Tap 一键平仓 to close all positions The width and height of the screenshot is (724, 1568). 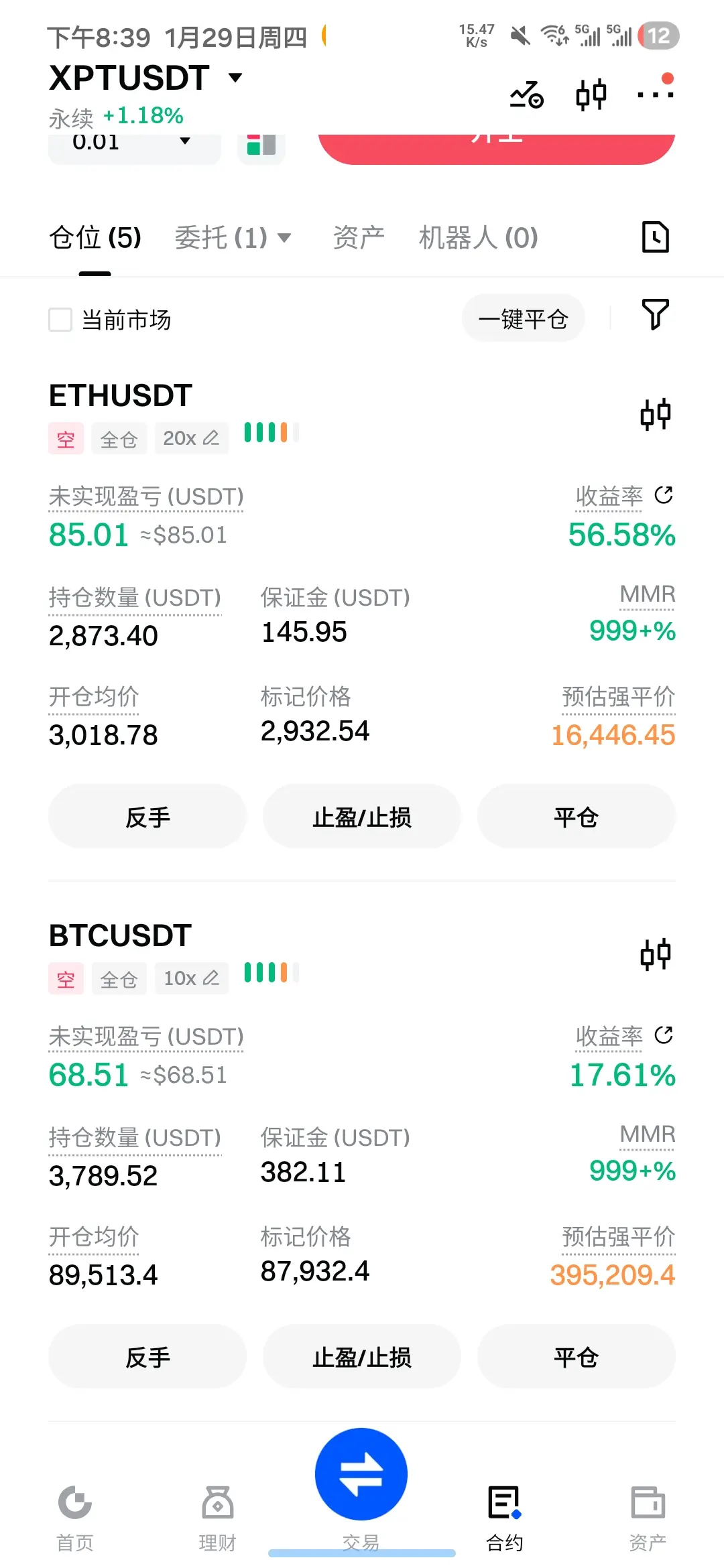[523, 318]
